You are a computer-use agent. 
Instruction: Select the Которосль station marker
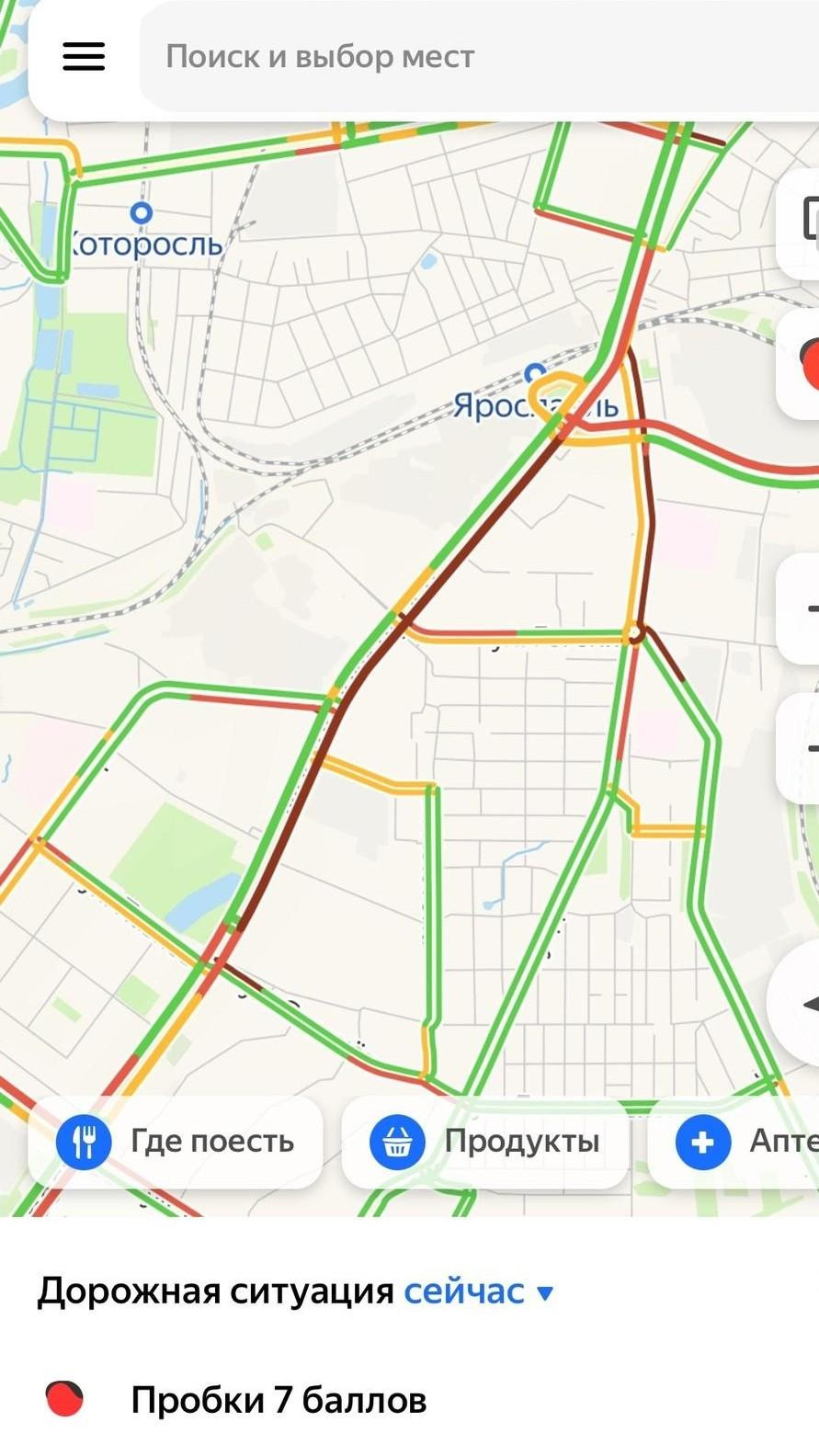141,213
